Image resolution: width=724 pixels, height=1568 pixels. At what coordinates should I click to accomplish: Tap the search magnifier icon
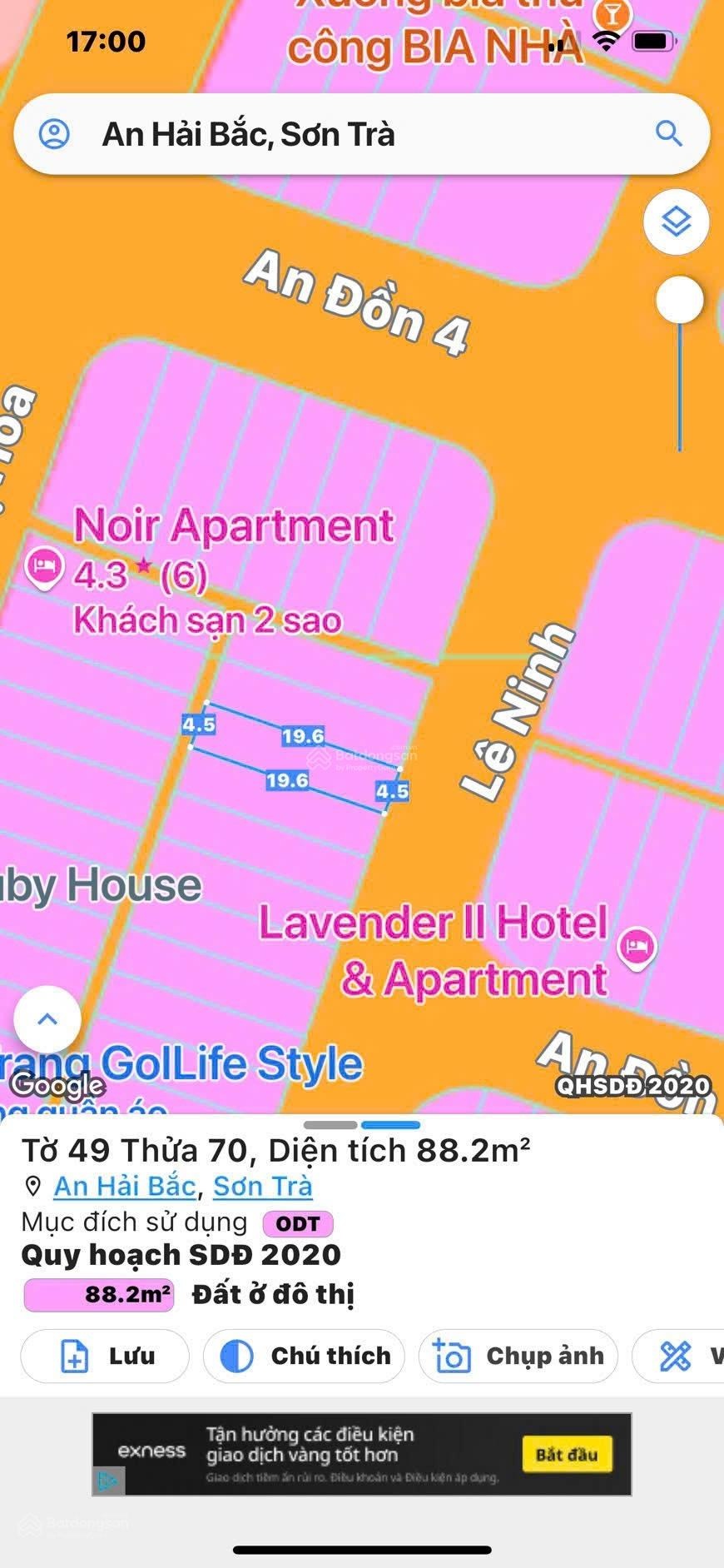668,133
